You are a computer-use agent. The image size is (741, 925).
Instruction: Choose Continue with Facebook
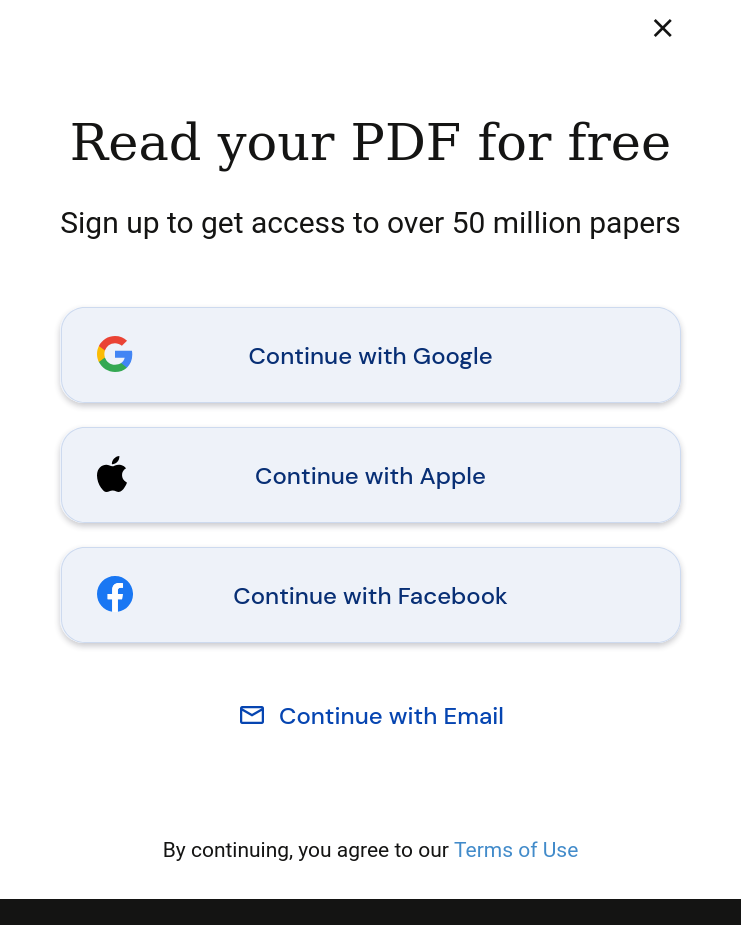tap(370, 596)
